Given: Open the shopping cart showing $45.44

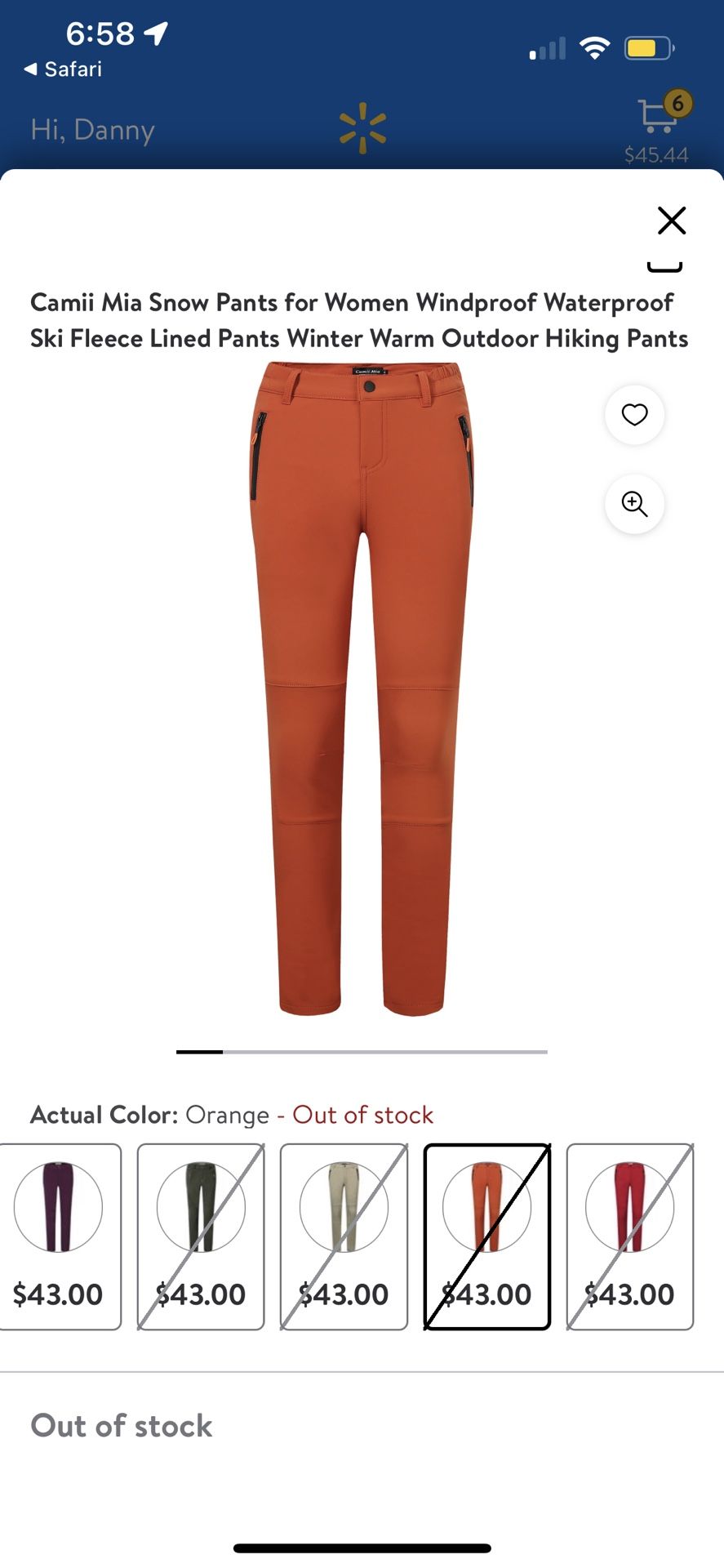Looking at the screenshot, I should (658, 127).
